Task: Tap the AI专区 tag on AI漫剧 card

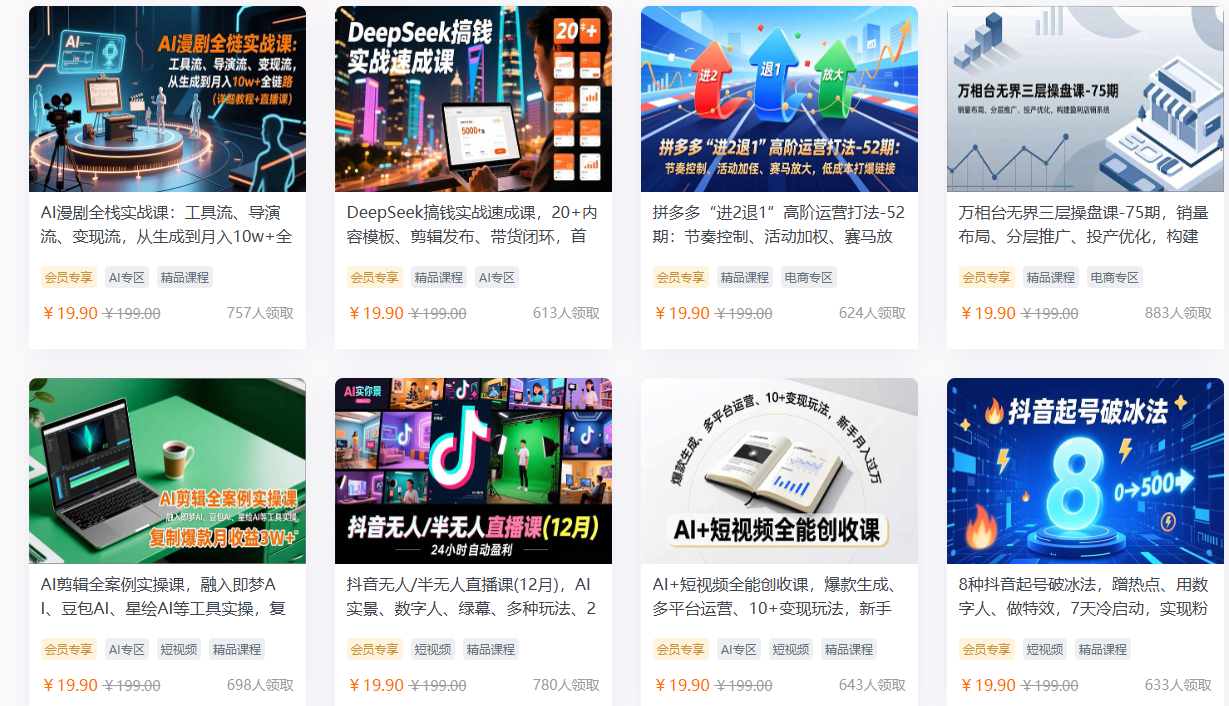Action: 127,277
